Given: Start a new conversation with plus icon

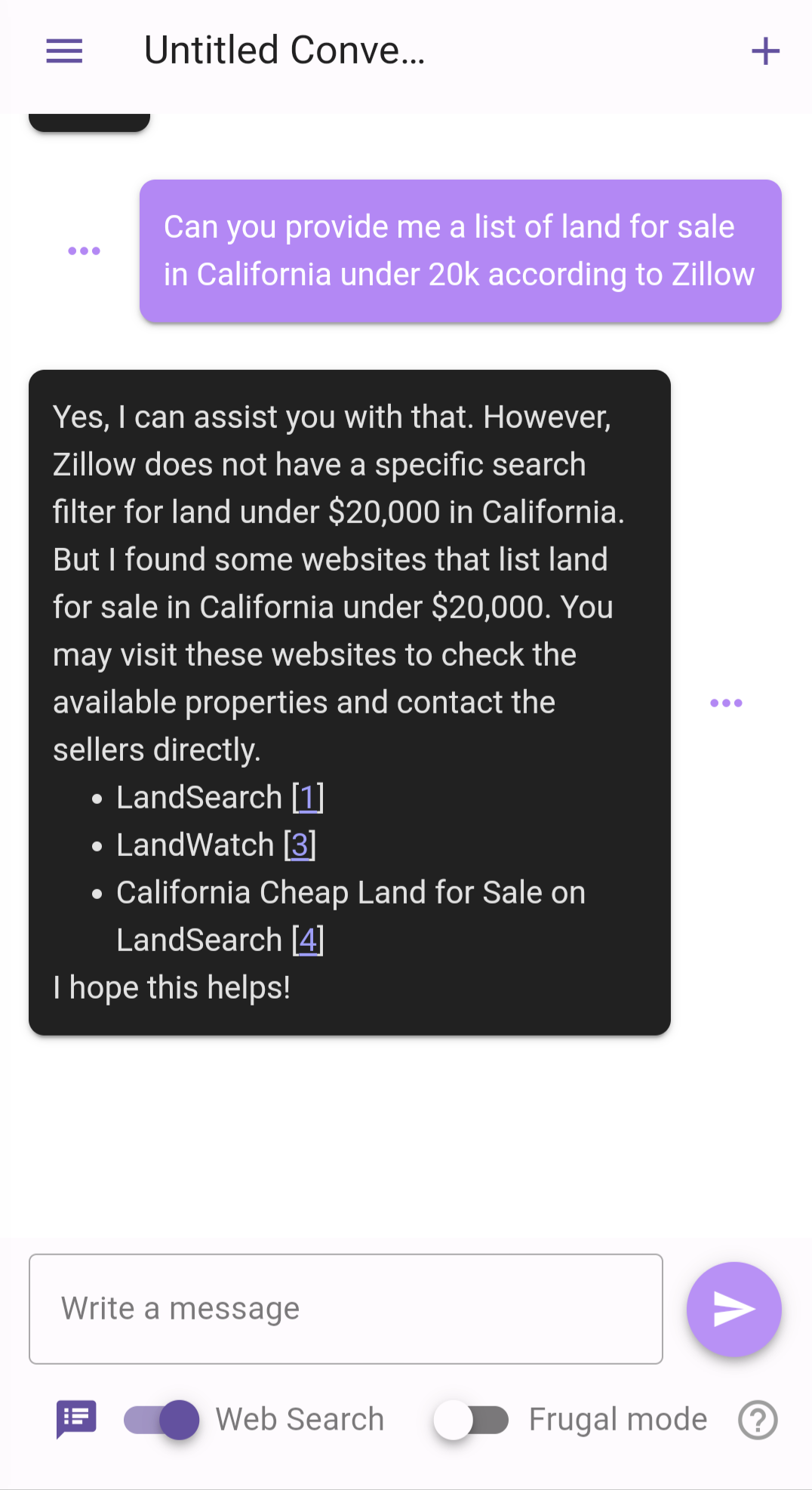Looking at the screenshot, I should [x=765, y=51].
